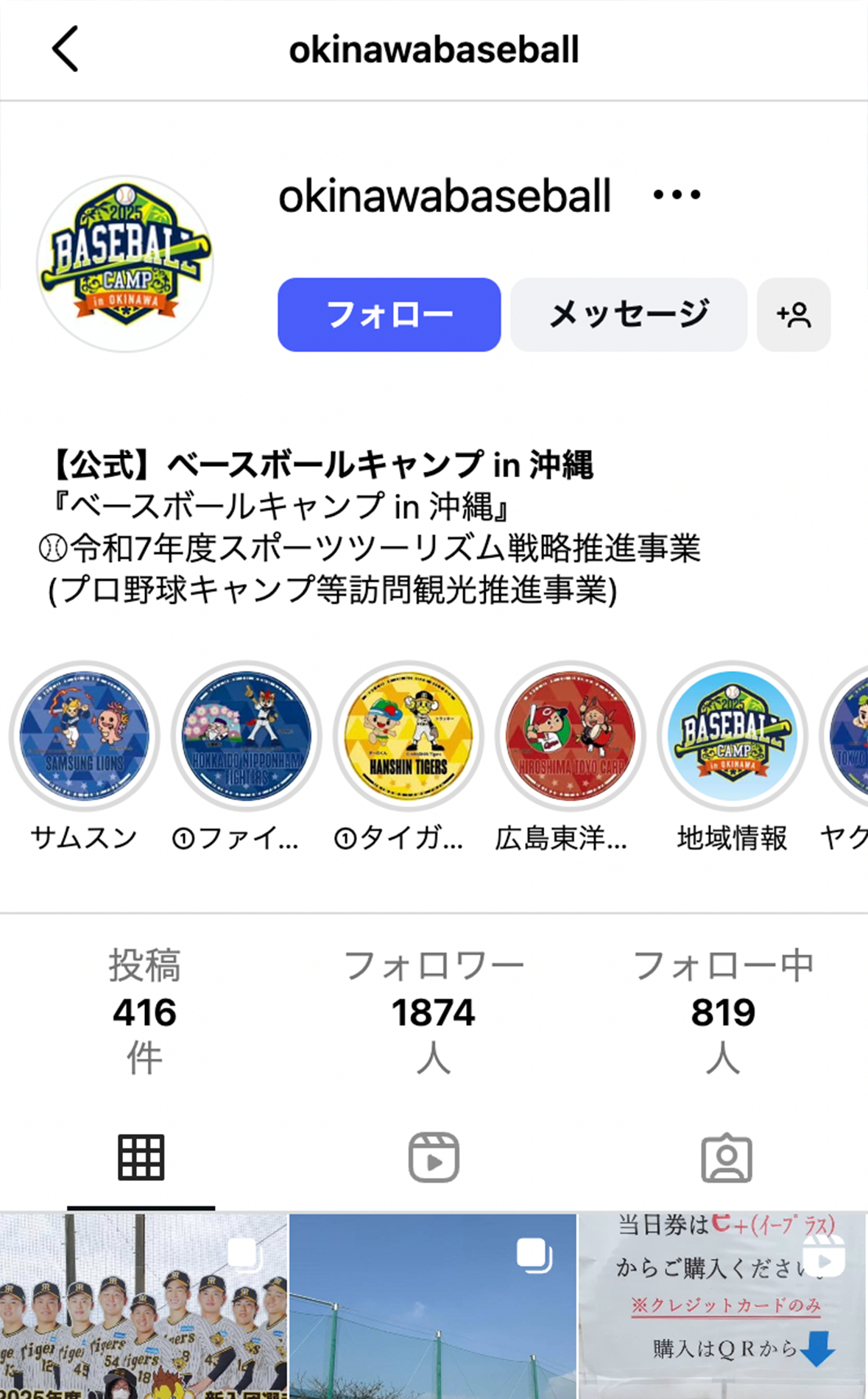Tap the add-person follow suggestion icon
The height and width of the screenshot is (1399, 868).
794,314
